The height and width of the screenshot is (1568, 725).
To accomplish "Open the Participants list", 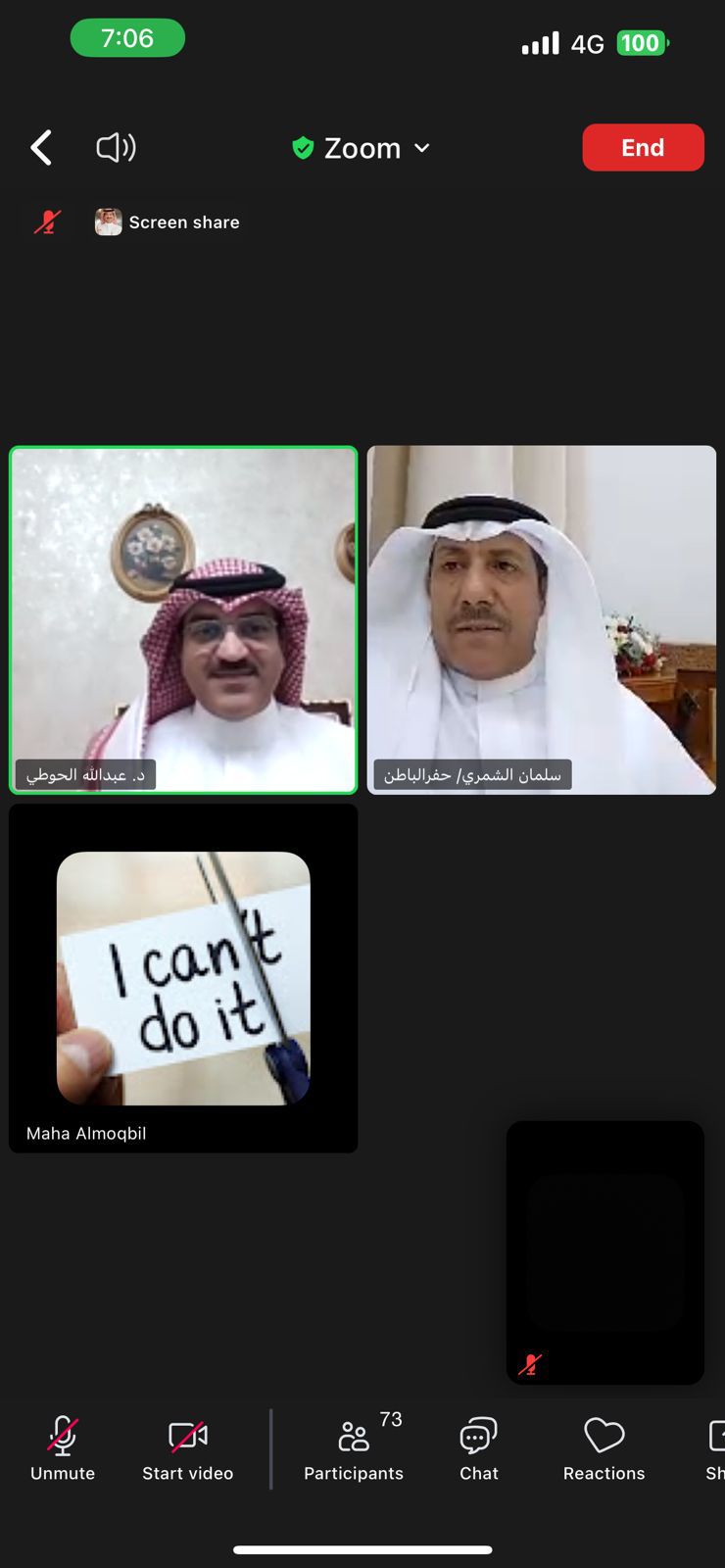I will coord(354,1448).
